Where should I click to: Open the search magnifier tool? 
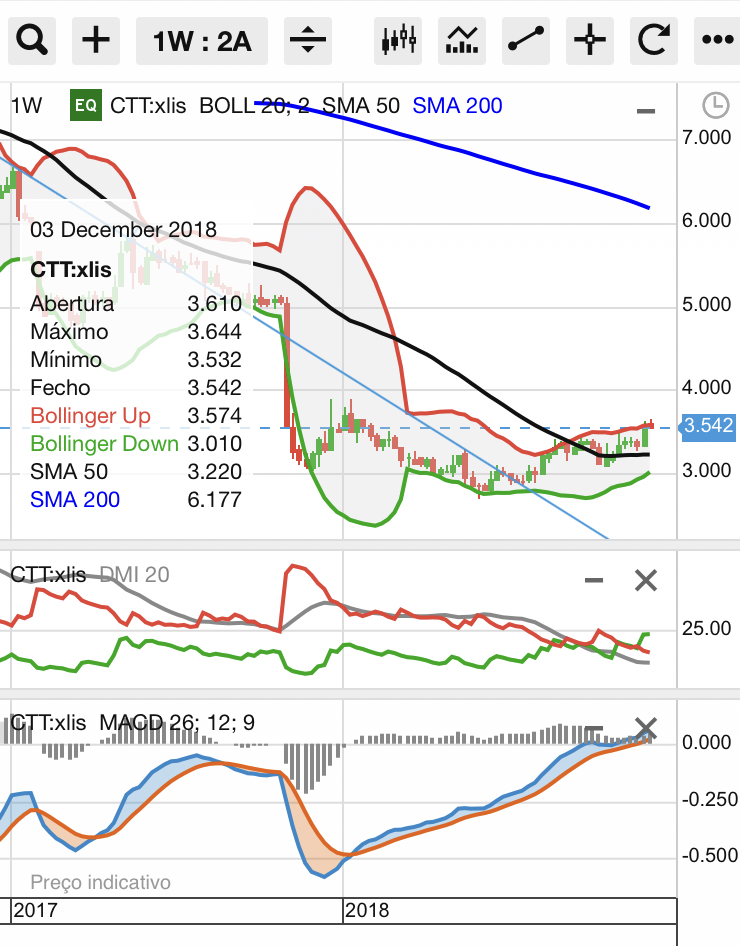coord(32,41)
